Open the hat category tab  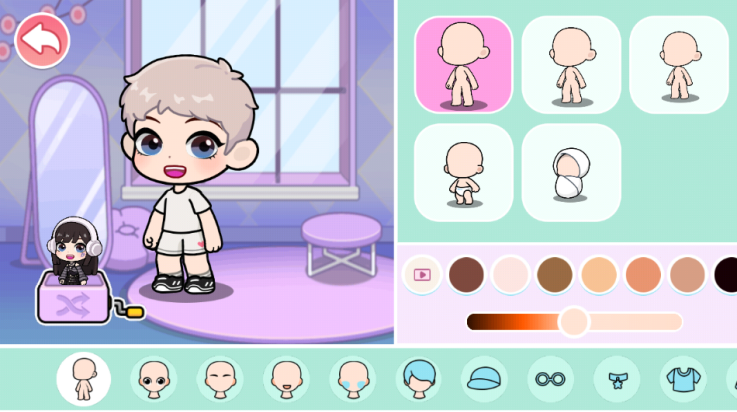click(484, 379)
